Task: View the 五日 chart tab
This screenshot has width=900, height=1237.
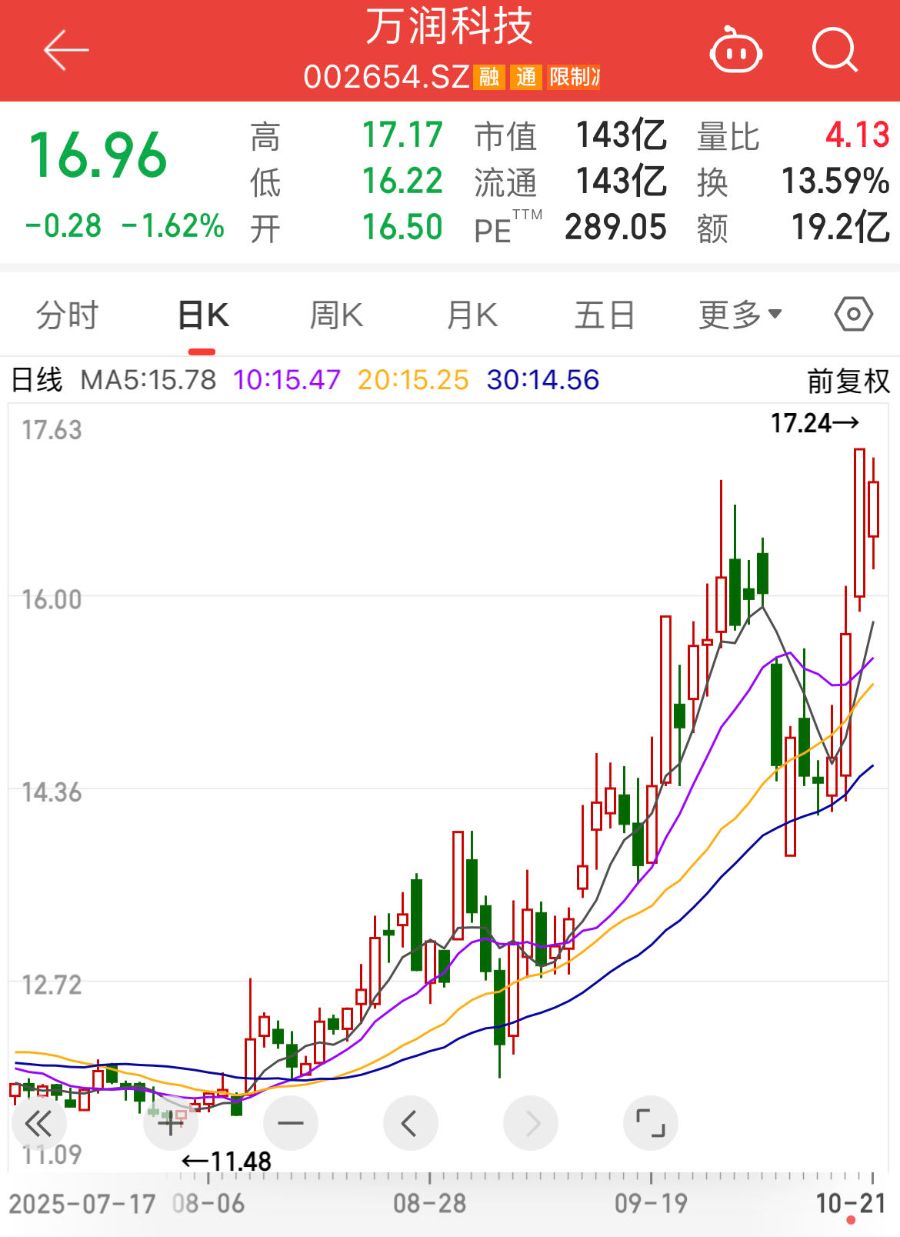Action: point(605,316)
